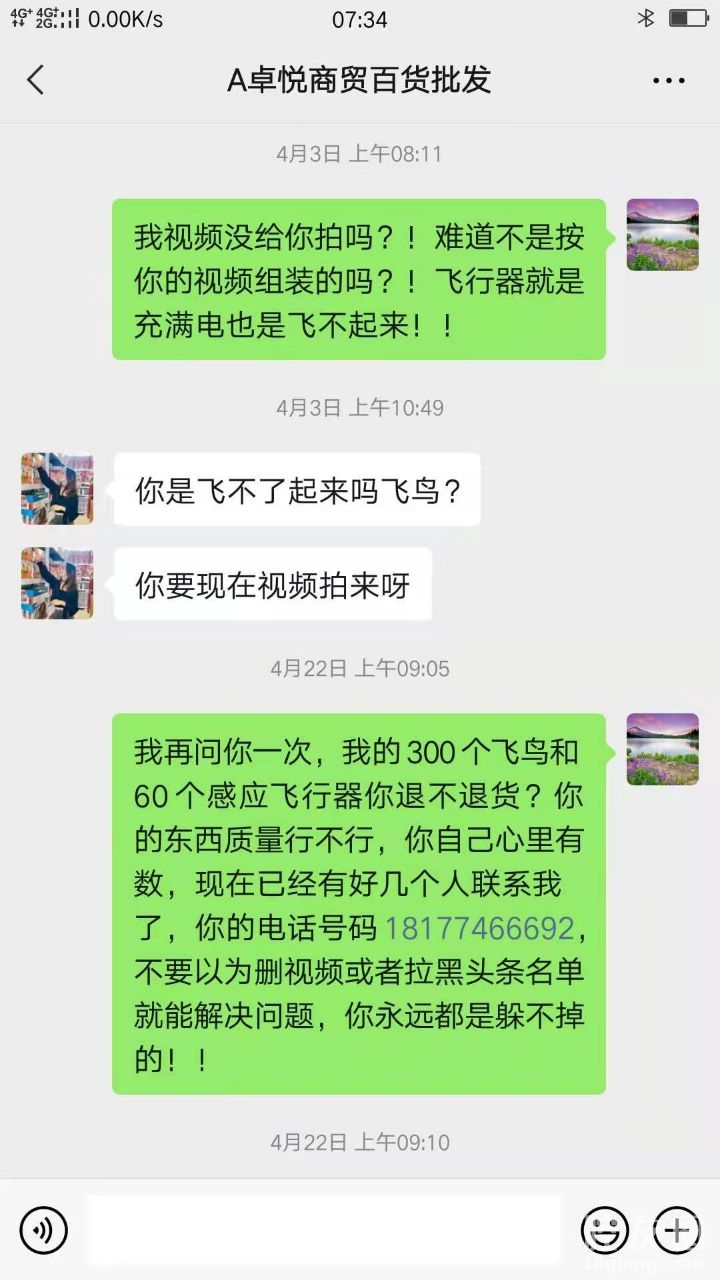
Task: View my avatar beside the 我视频没给你拍吗 message
Action: (662, 235)
